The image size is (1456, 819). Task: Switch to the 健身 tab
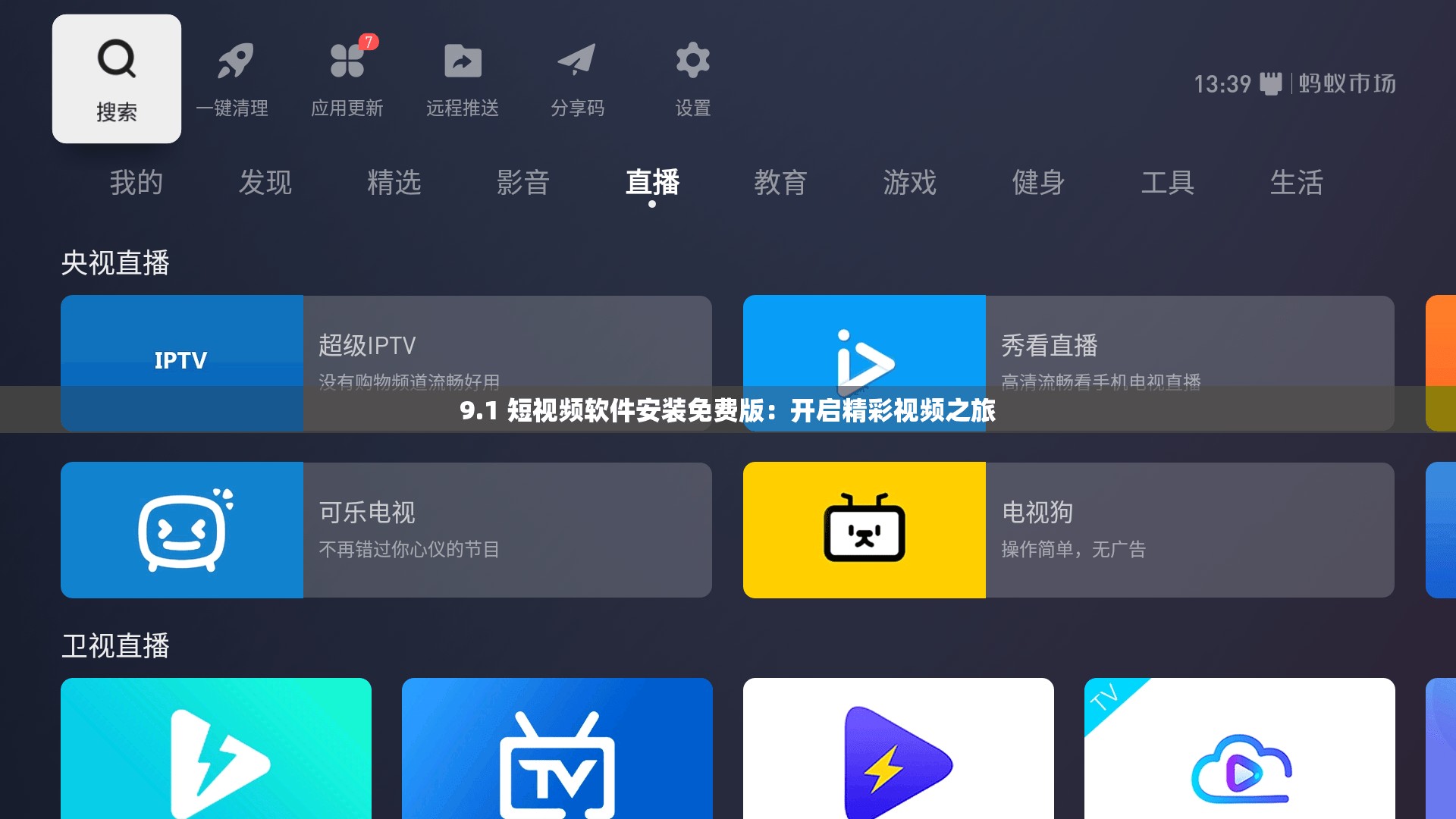(x=1039, y=183)
